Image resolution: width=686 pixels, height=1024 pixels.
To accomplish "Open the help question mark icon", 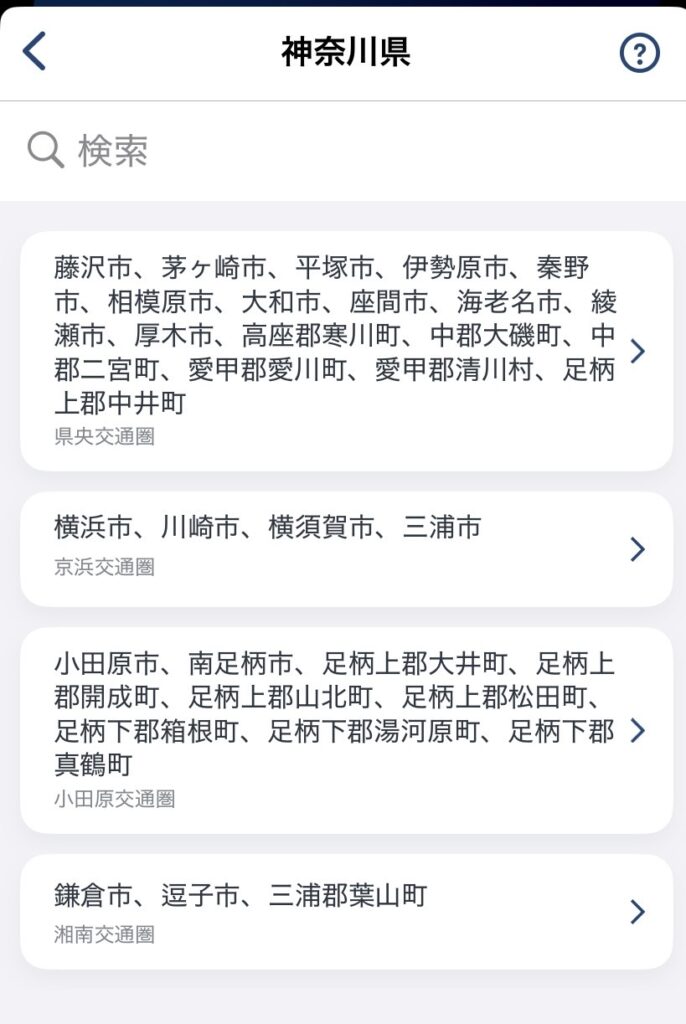I will pyautogui.click(x=639, y=53).
